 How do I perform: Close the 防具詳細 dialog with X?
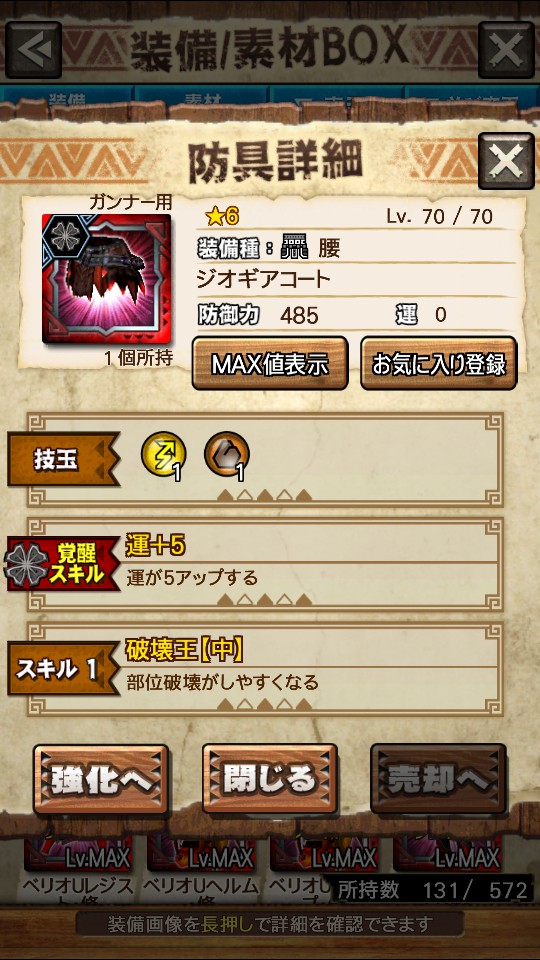pos(506,160)
